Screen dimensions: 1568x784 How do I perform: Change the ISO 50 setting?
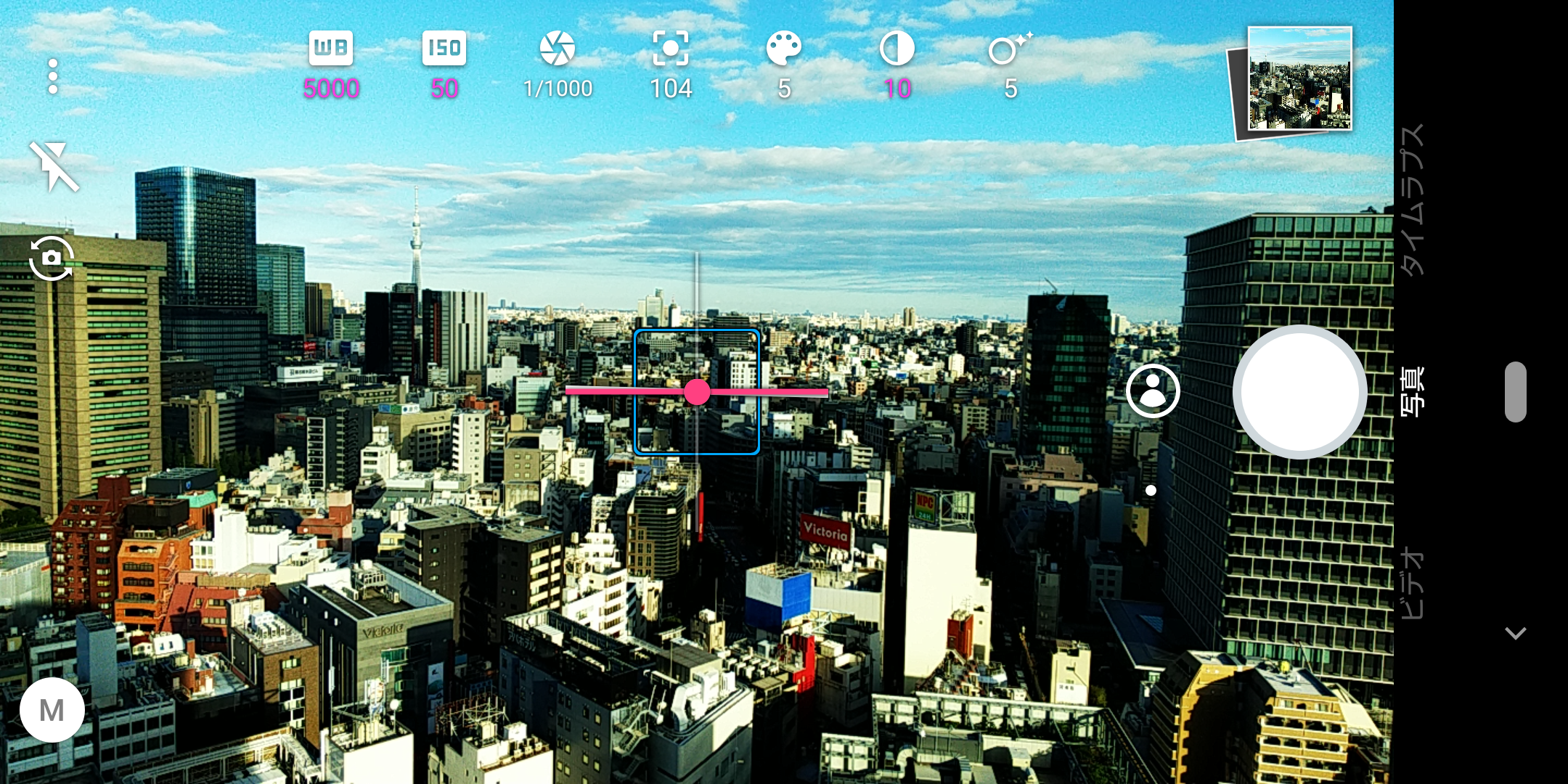444,65
